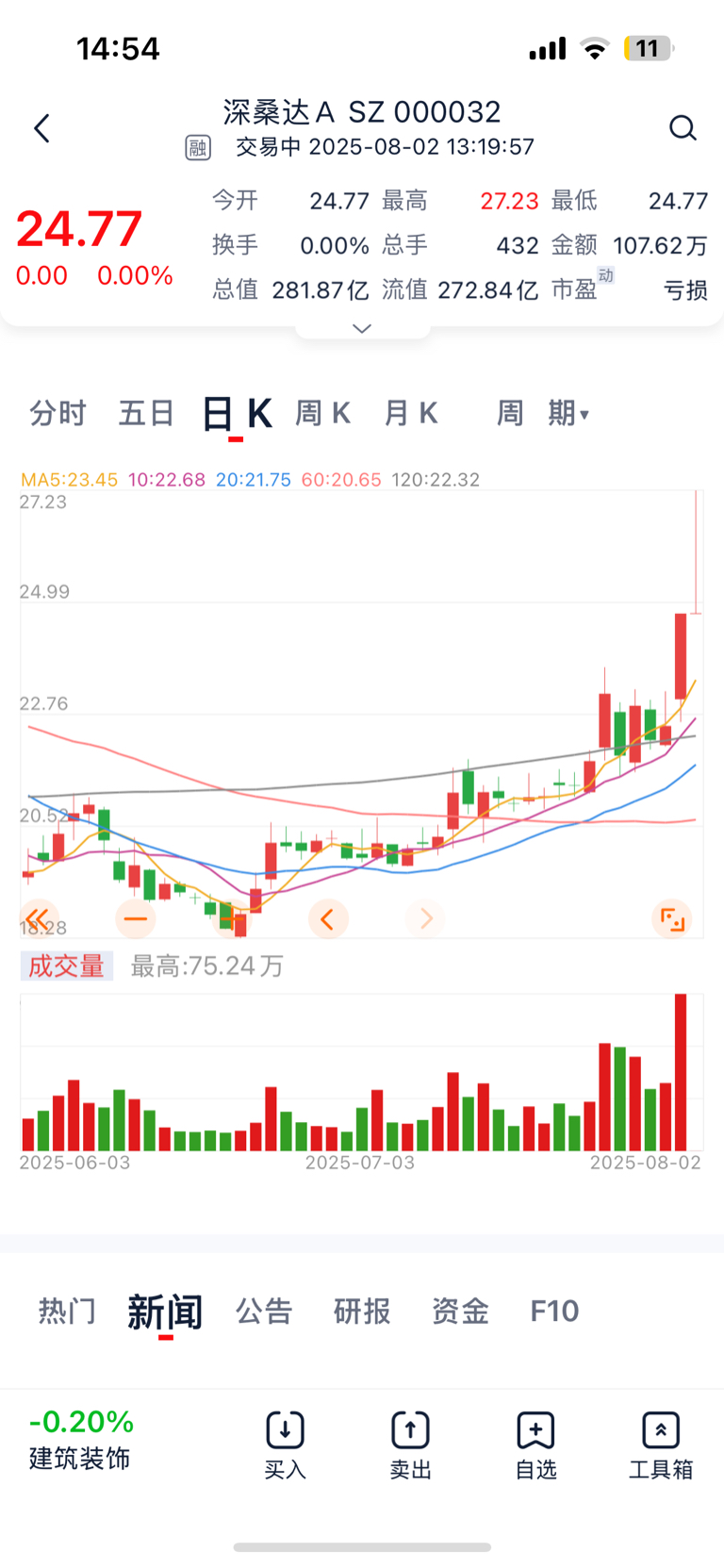The image size is (724, 1568).
Task: Open the stock search magnifier
Action: point(683,128)
